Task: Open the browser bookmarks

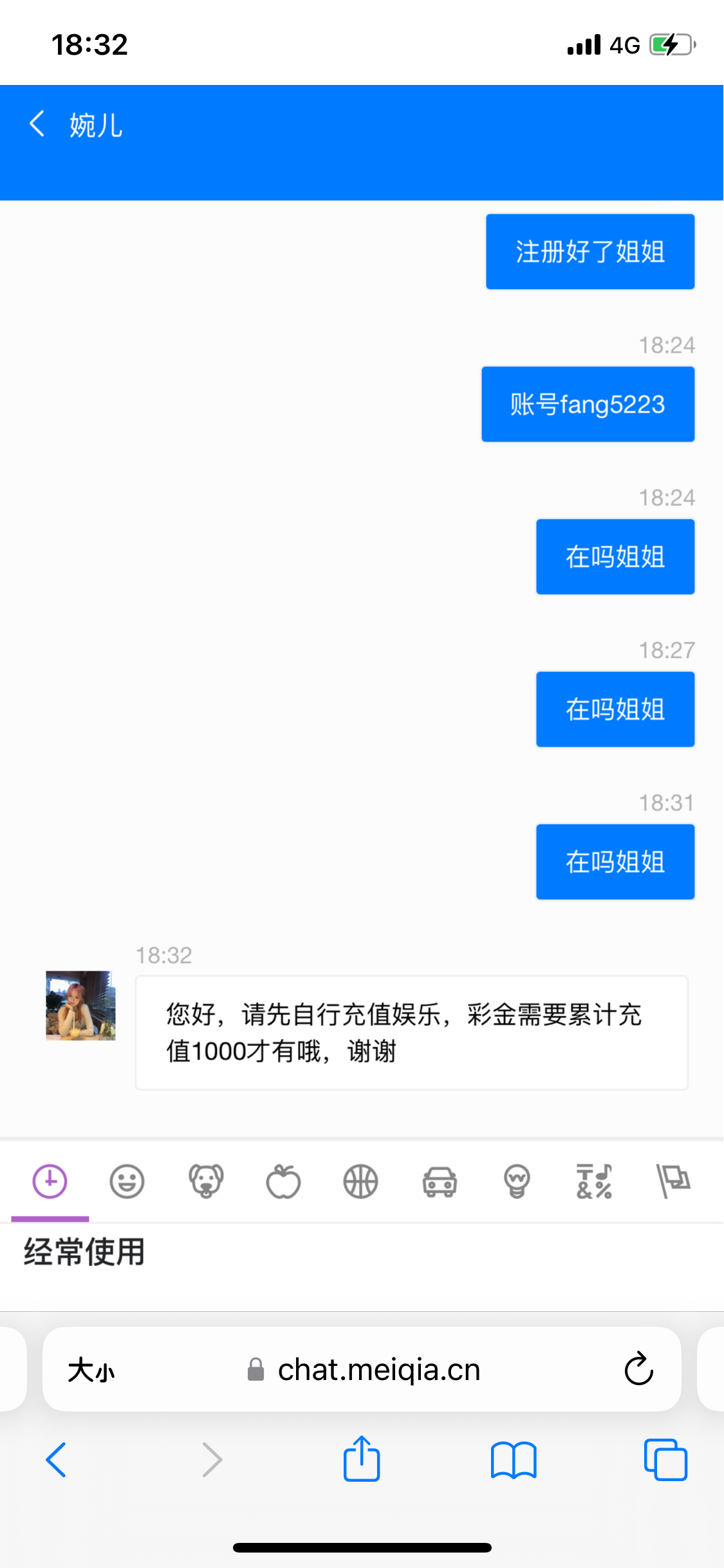Action: (x=513, y=1460)
